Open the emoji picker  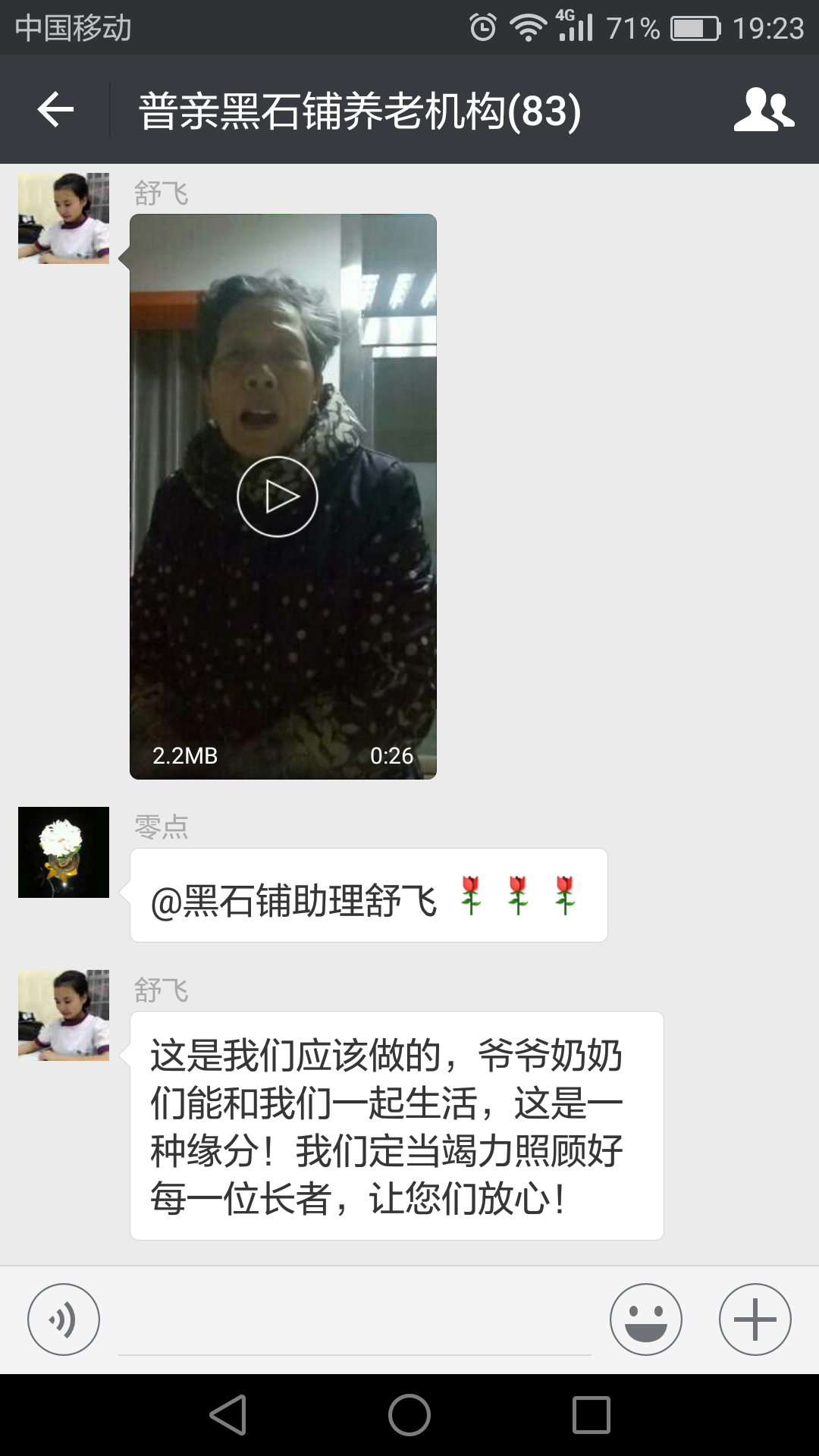646,1319
